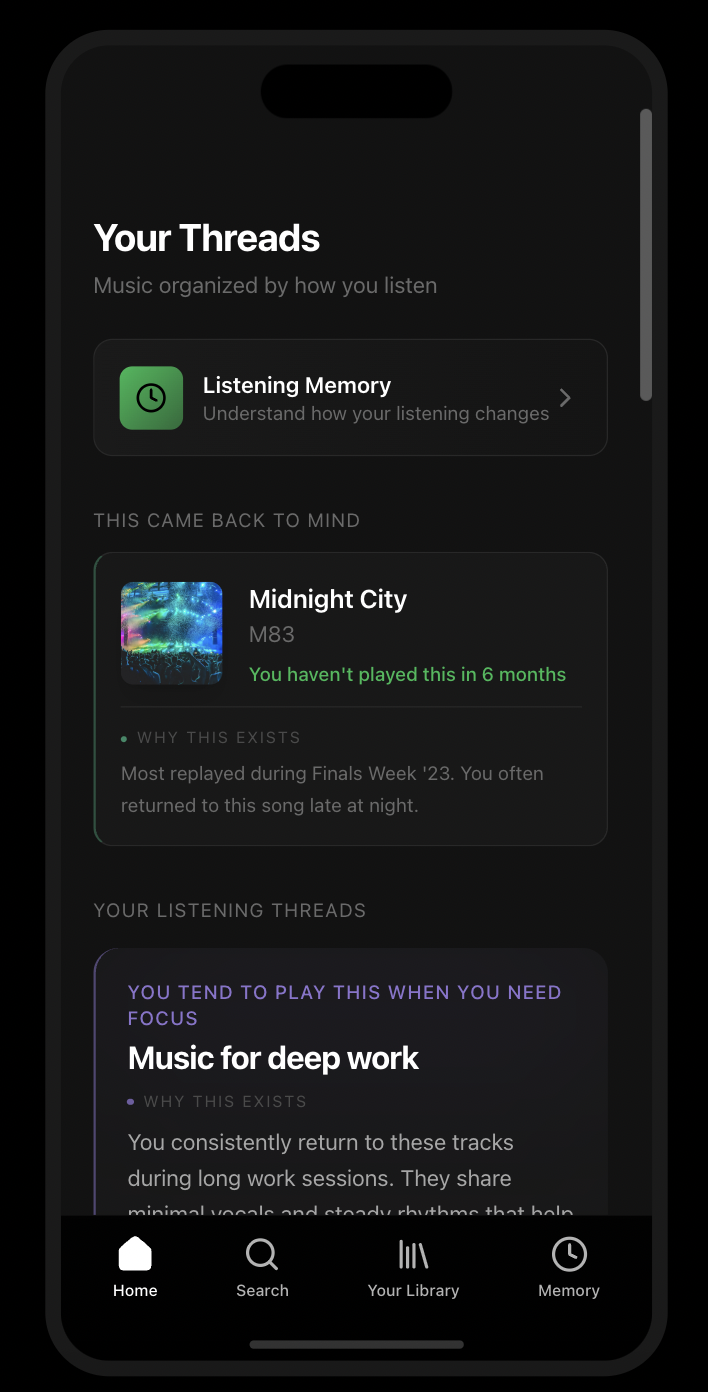Go to the Home tab

pyautogui.click(x=135, y=1266)
